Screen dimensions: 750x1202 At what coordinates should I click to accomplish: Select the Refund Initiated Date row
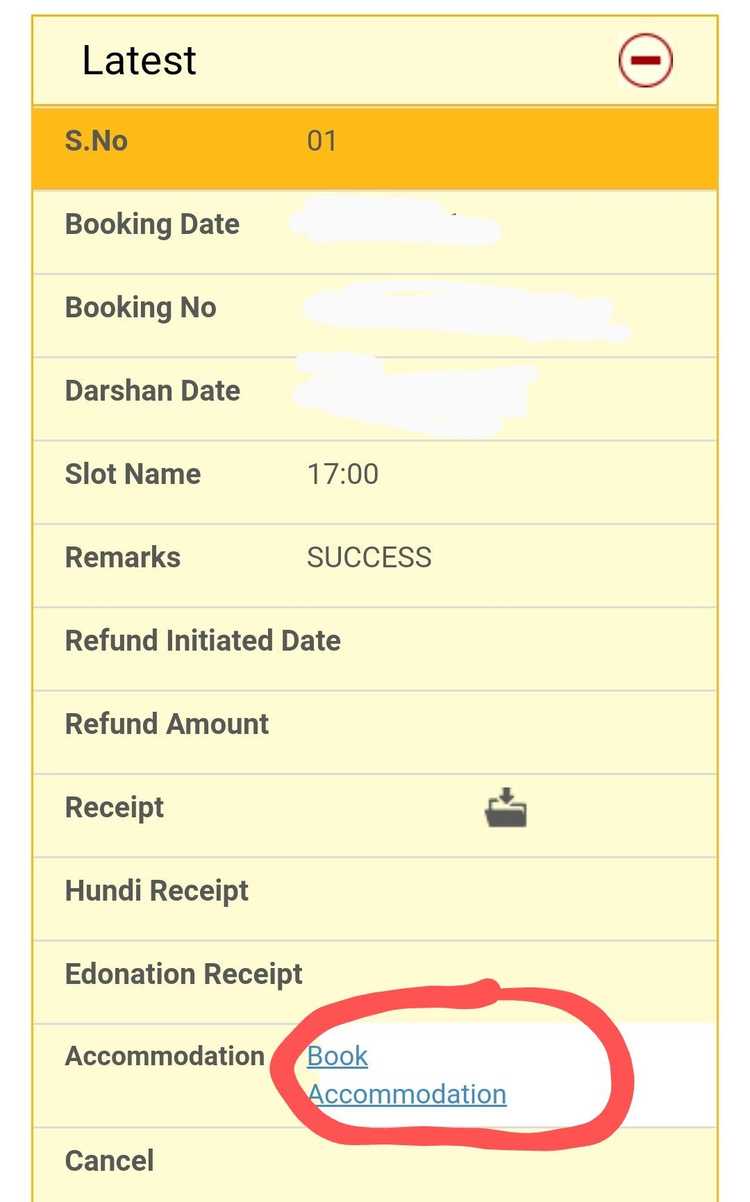point(202,640)
